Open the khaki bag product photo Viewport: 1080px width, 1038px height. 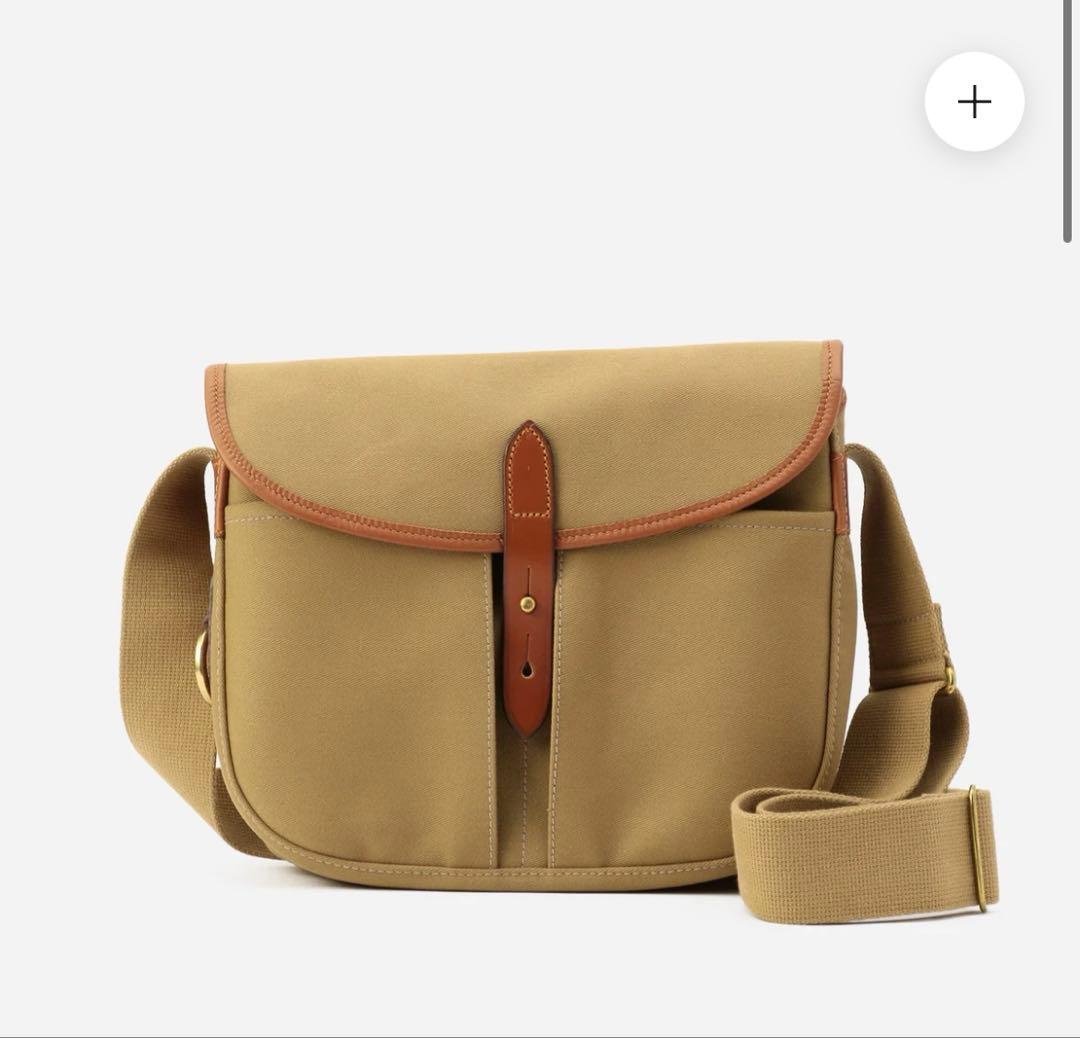pos(540,620)
